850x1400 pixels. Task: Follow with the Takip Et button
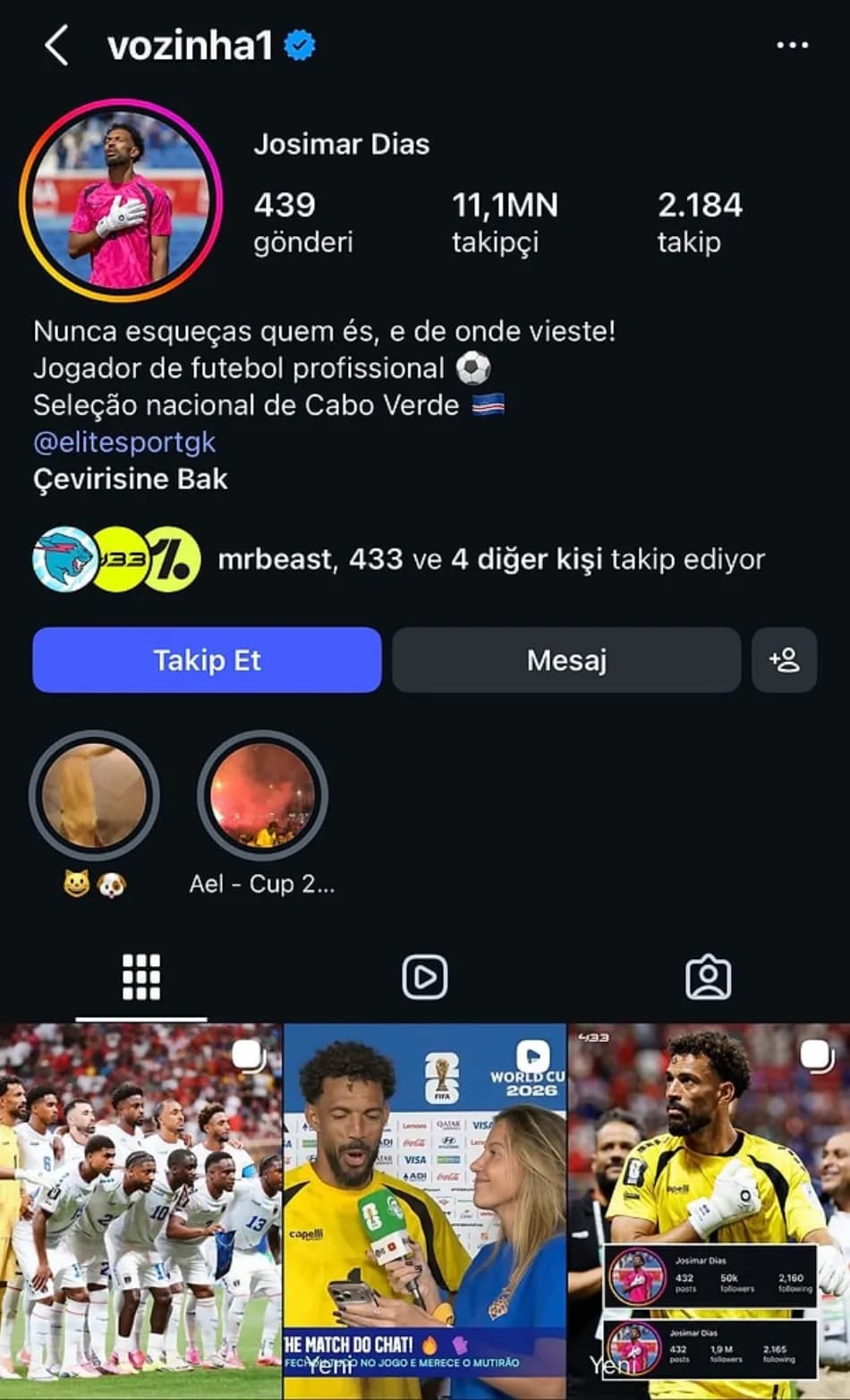coord(207,660)
